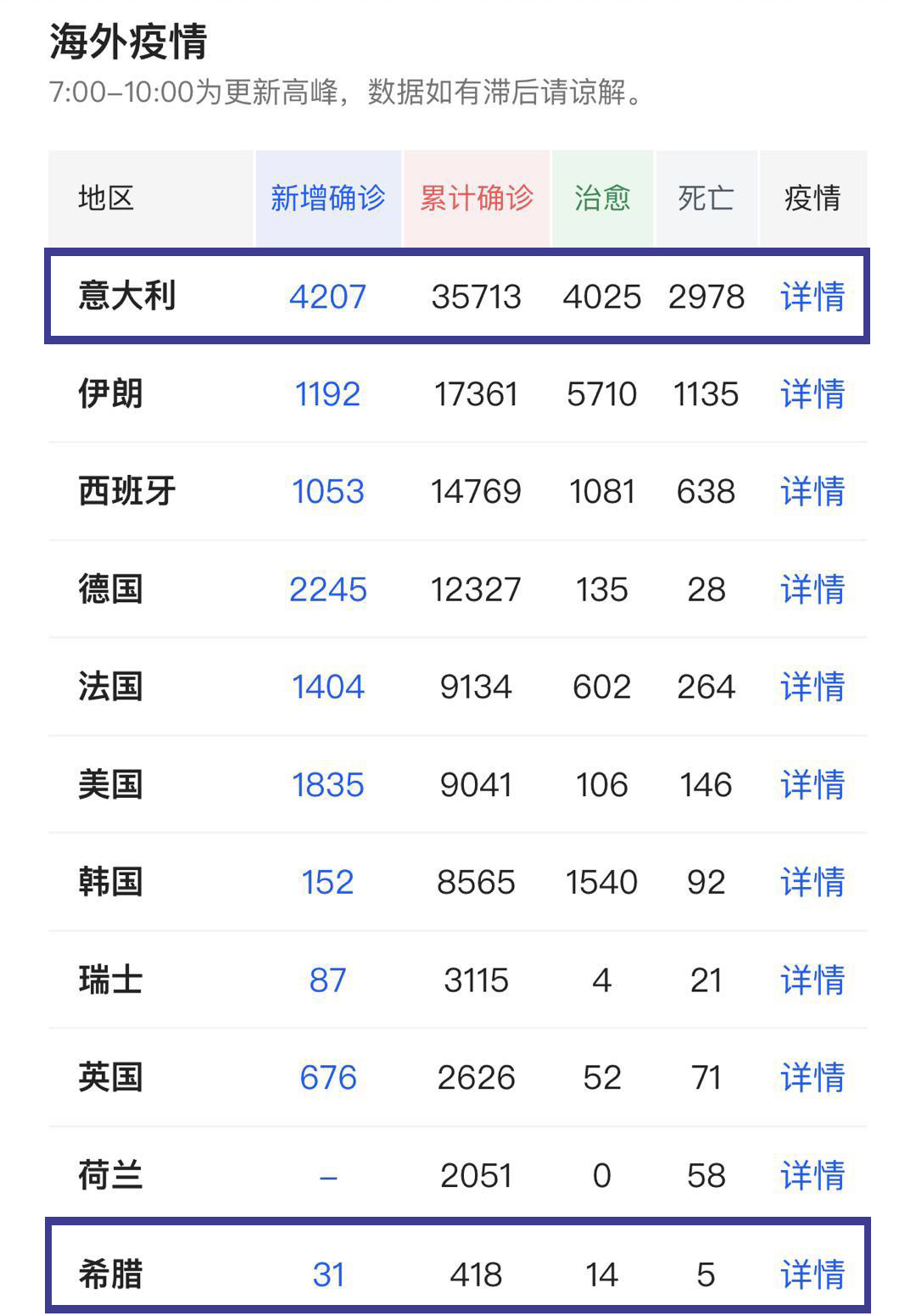This screenshot has width=916, height=1316.
Task: Open 荷兰 详情
Action: coord(812,1176)
